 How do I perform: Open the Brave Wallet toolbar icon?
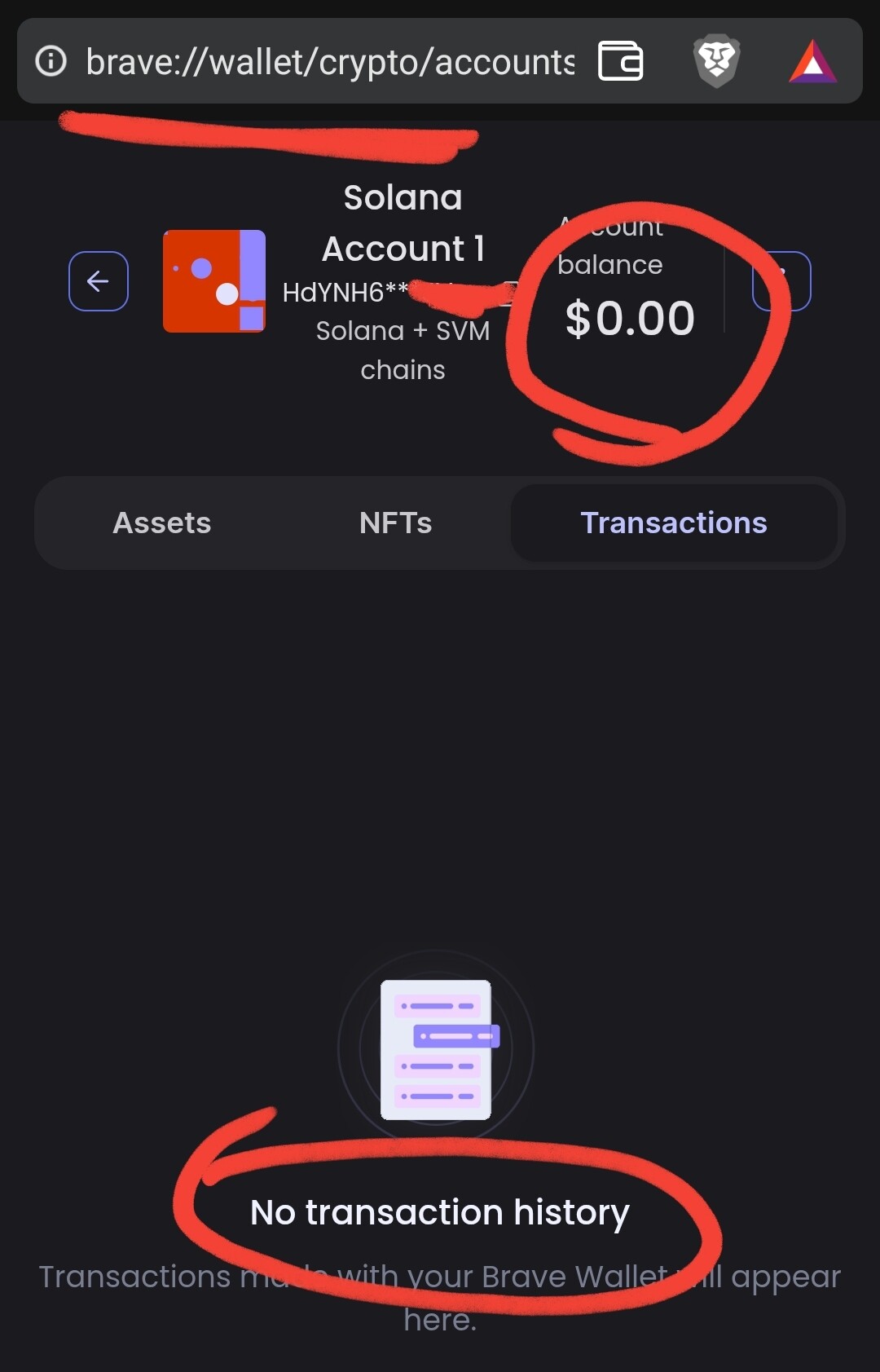621,62
